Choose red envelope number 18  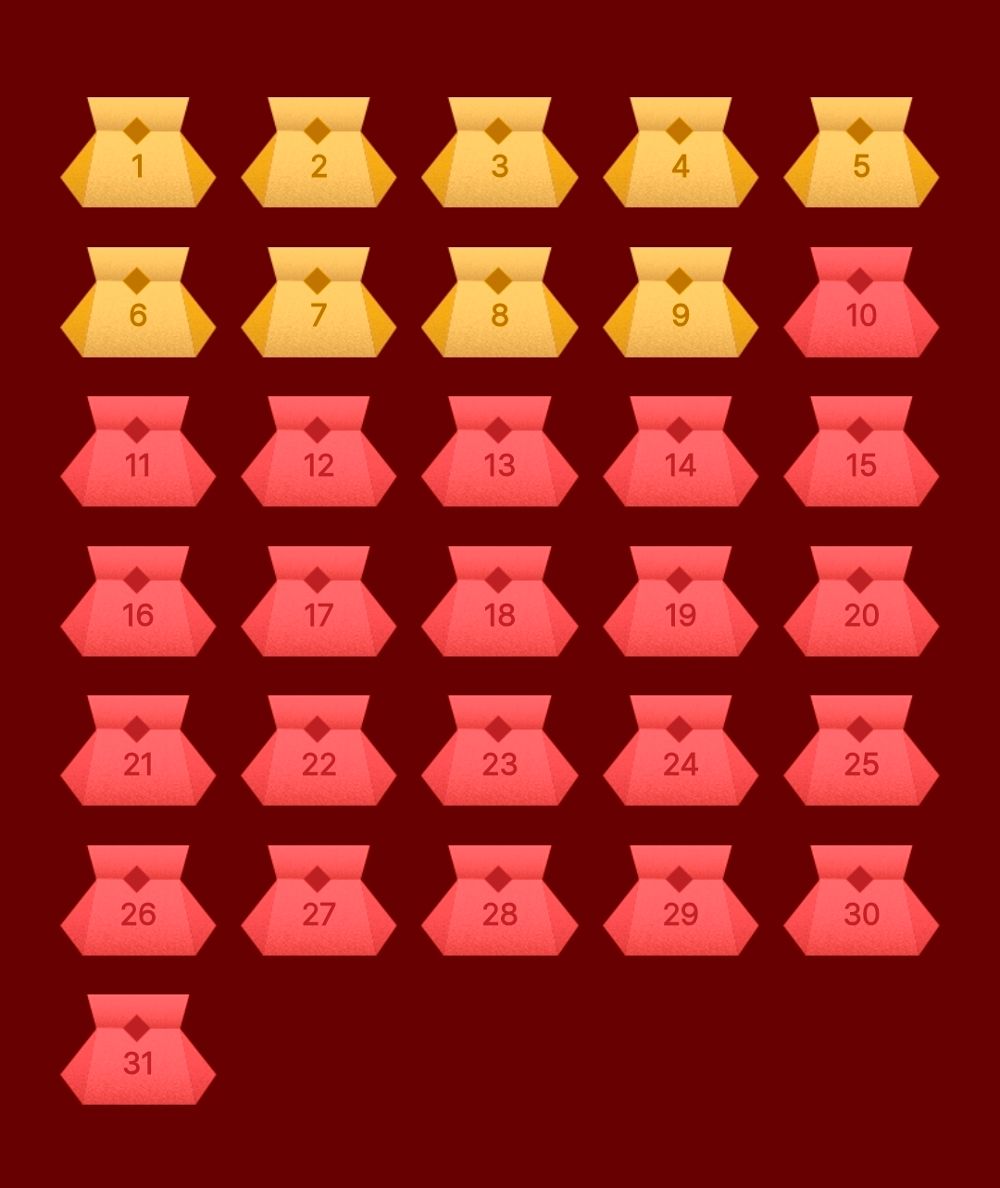coord(499,604)
